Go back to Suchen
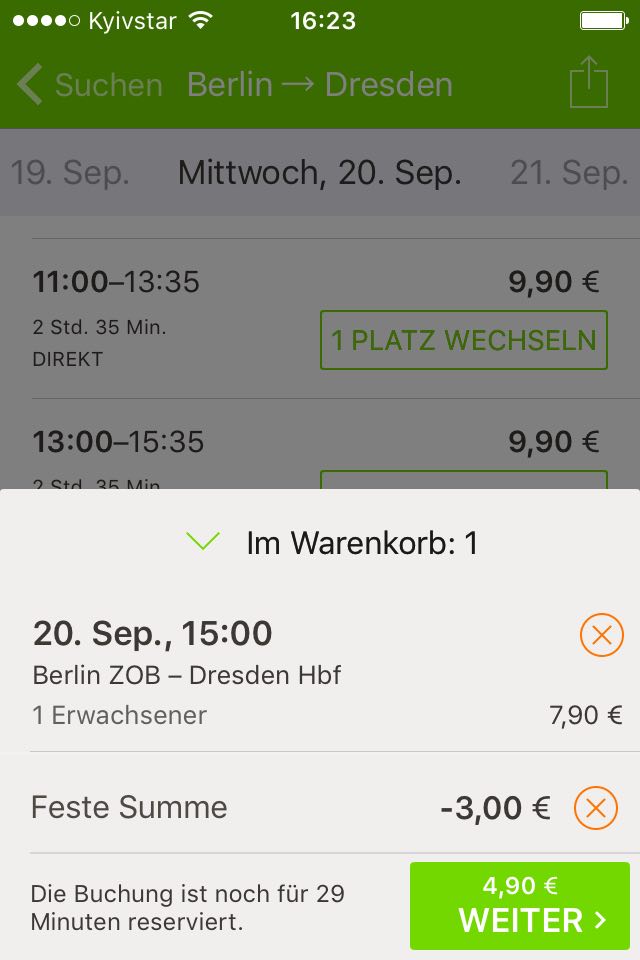This screenshot has width=640, height=960. coord(88,85)
